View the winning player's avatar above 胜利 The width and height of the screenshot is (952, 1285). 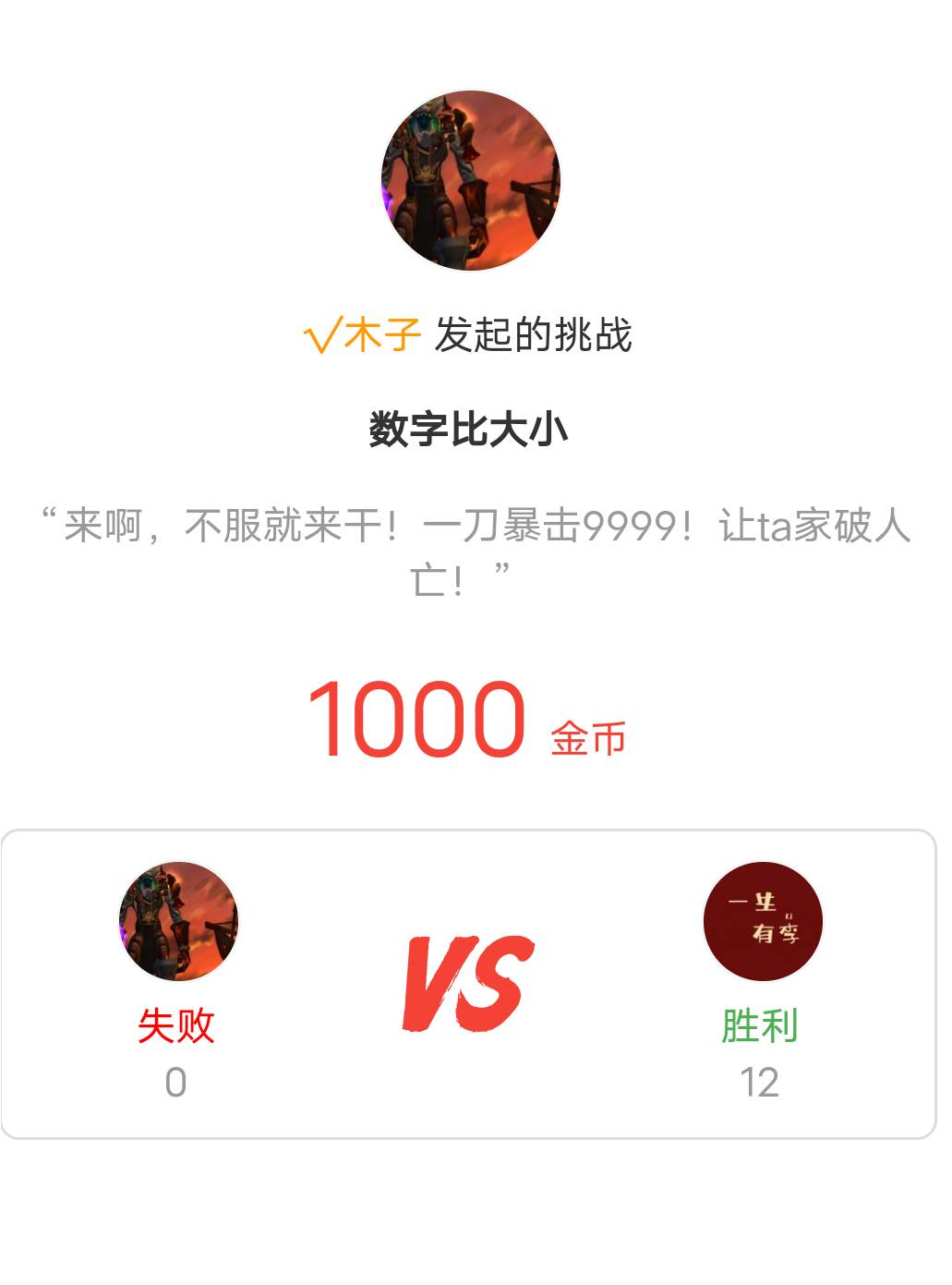[763, 920]
